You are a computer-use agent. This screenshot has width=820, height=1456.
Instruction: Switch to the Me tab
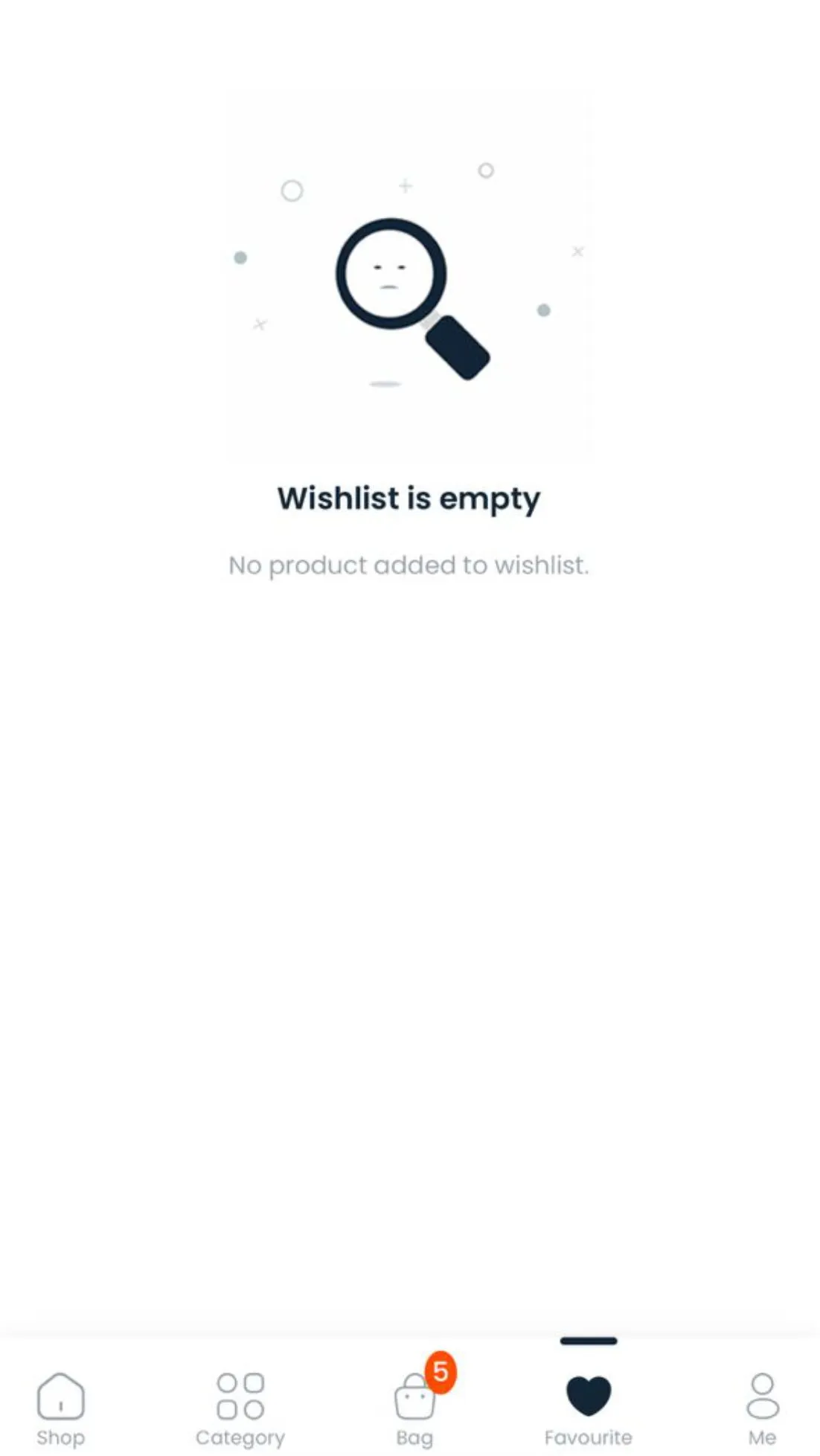point(762,1407)
